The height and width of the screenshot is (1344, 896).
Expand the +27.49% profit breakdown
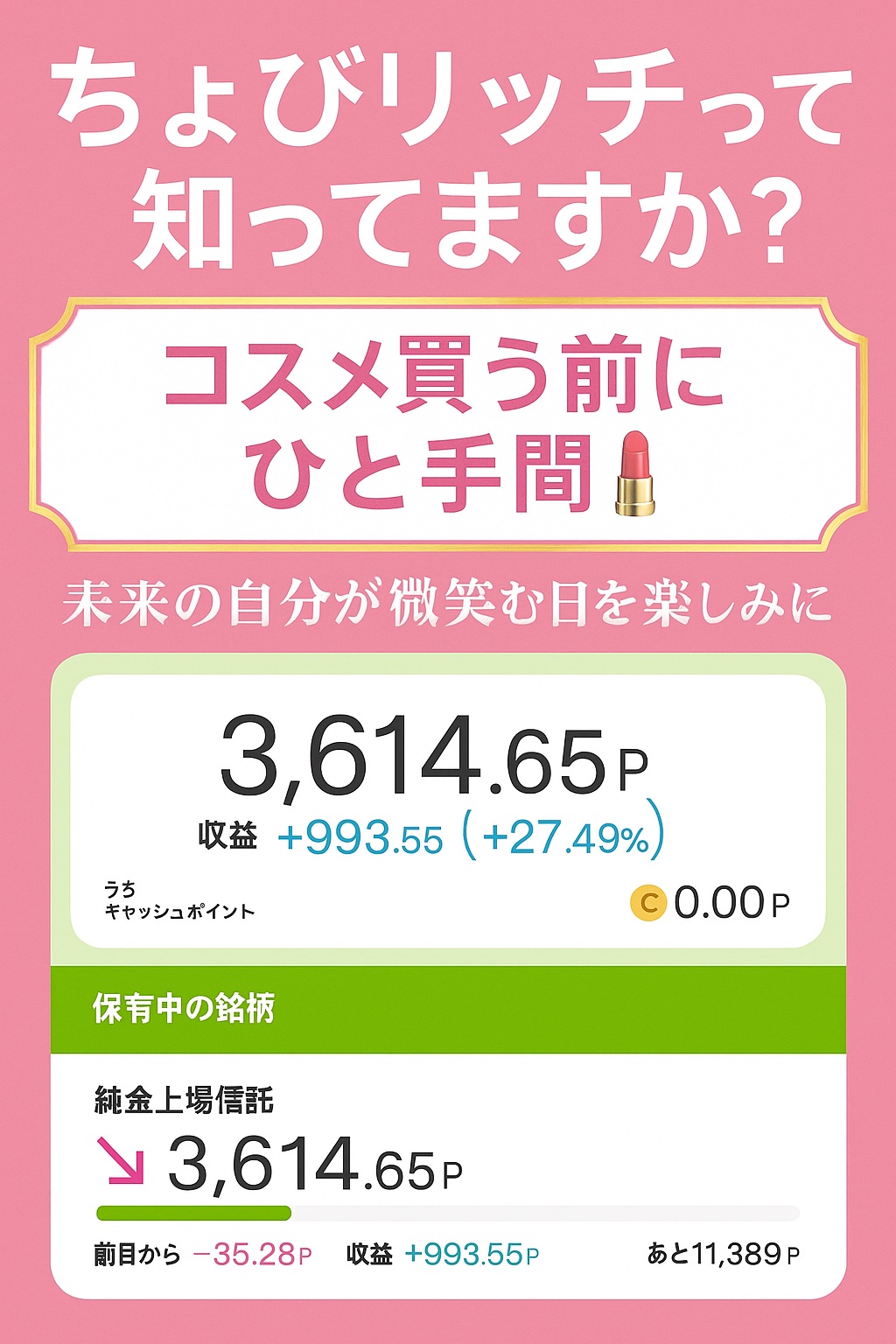pyautogui.click(x=560, y=838)
